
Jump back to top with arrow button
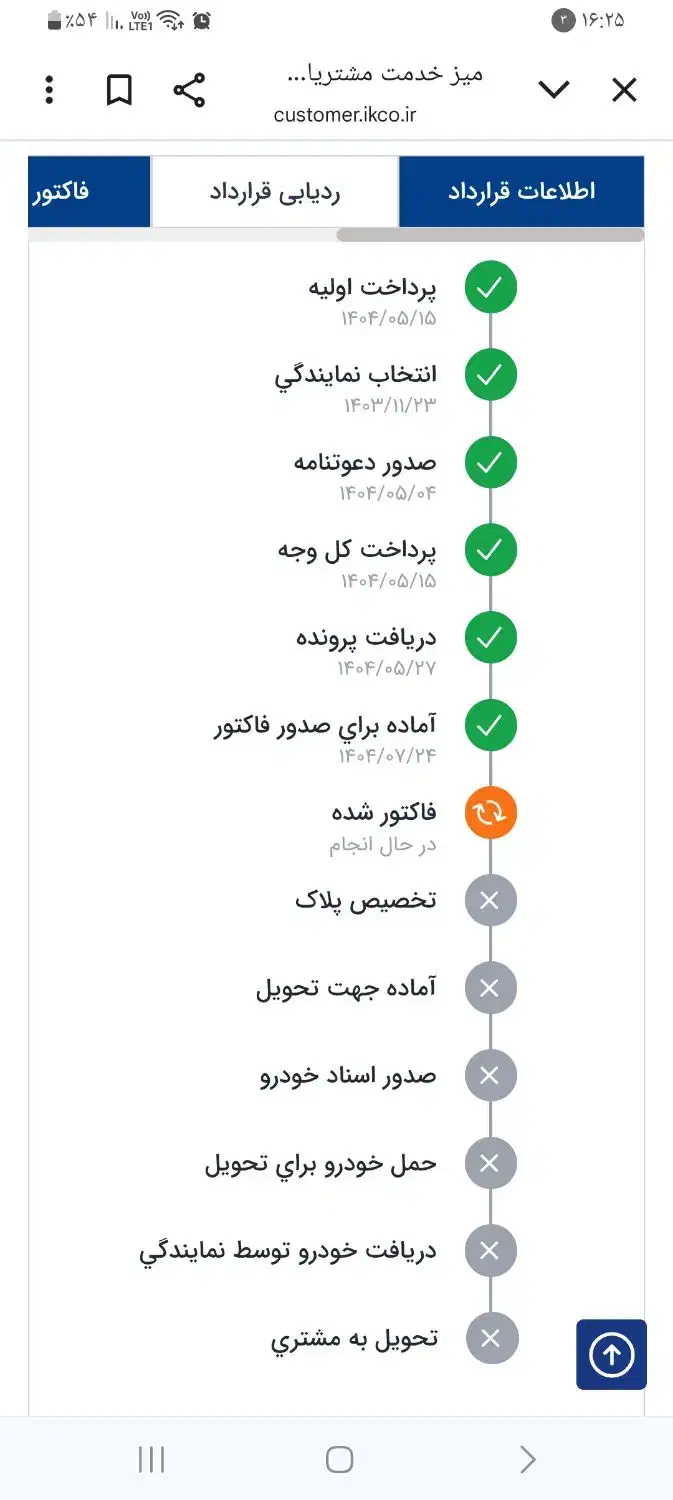(x=611, y=1355)
